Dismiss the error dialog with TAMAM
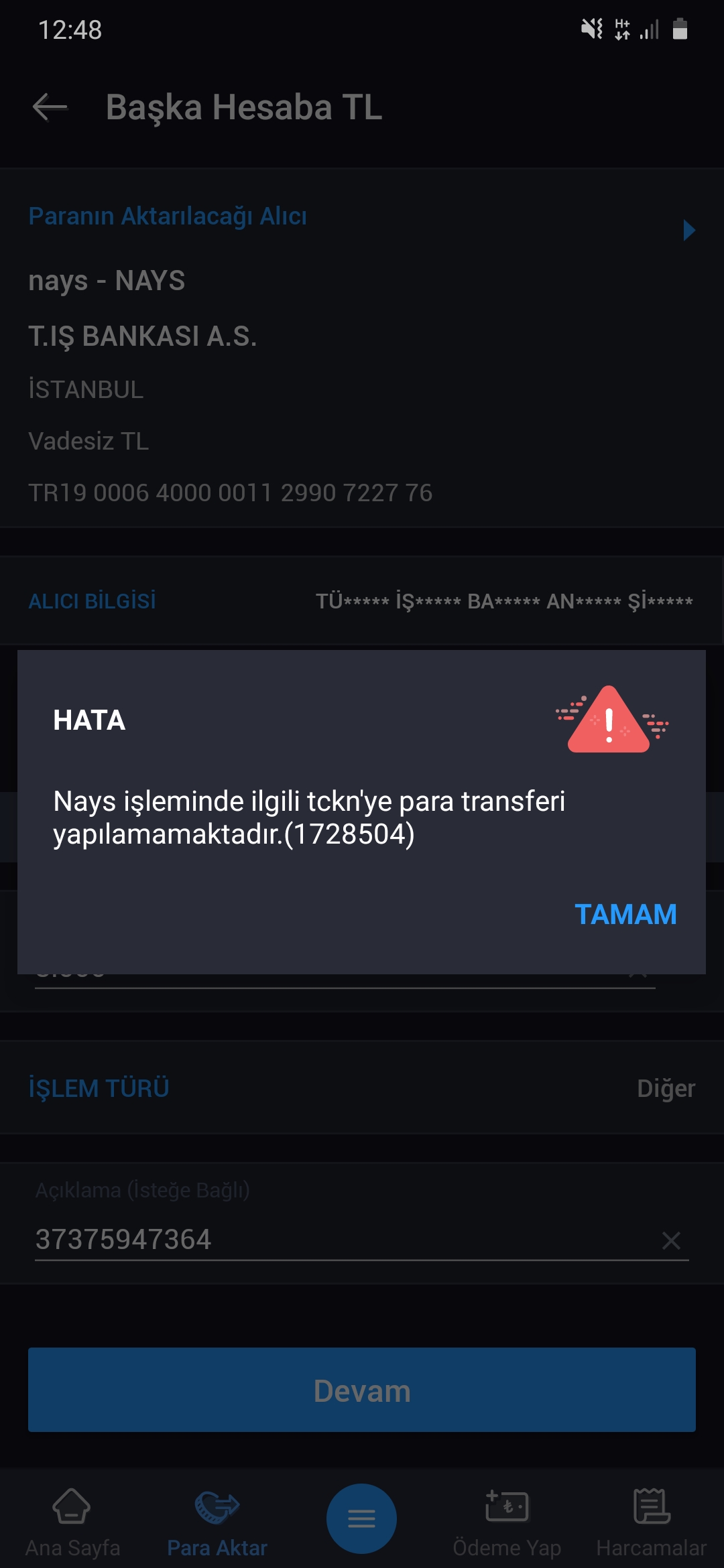The width and height of the screenshot is (724, 1568). [x=625, y=915]
